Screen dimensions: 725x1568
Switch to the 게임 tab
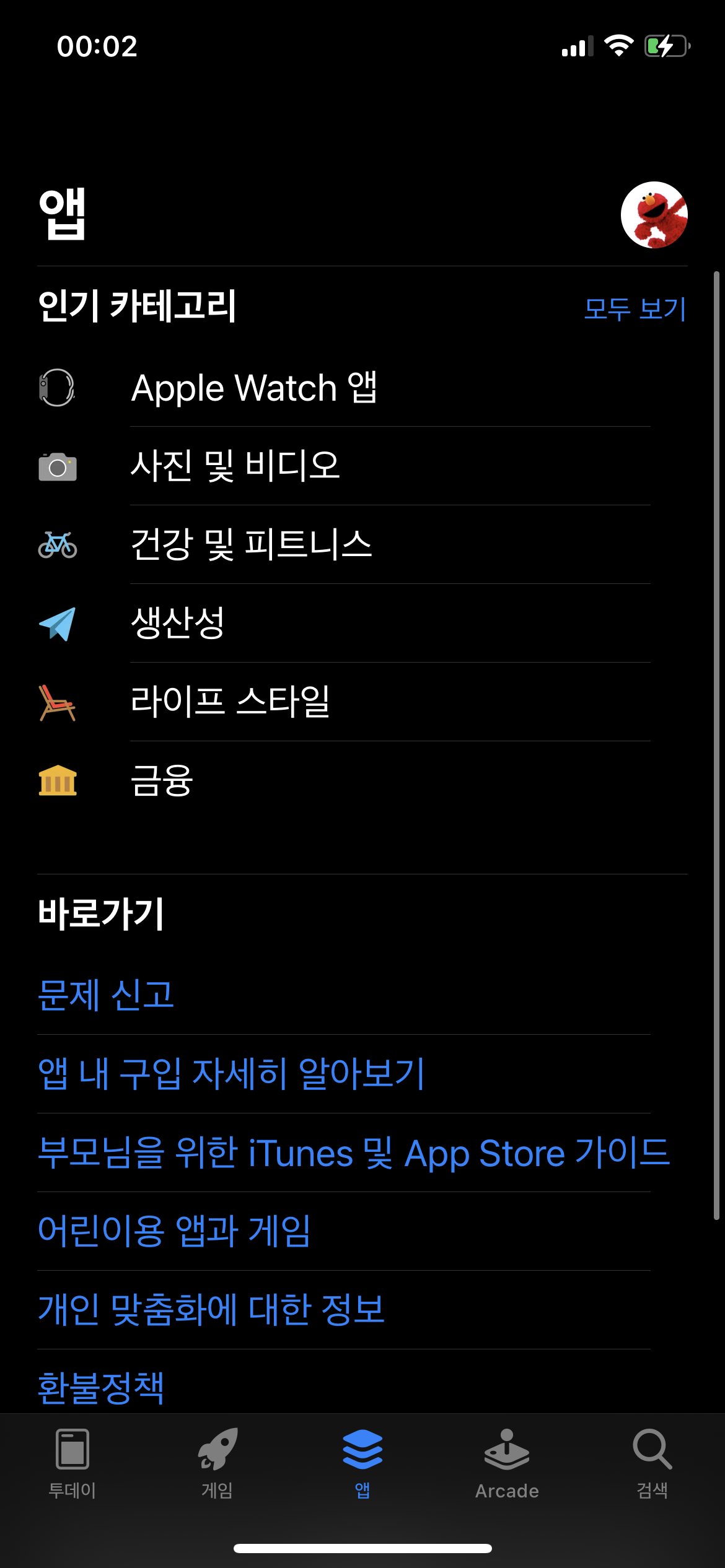click(x=217, y=1463)
